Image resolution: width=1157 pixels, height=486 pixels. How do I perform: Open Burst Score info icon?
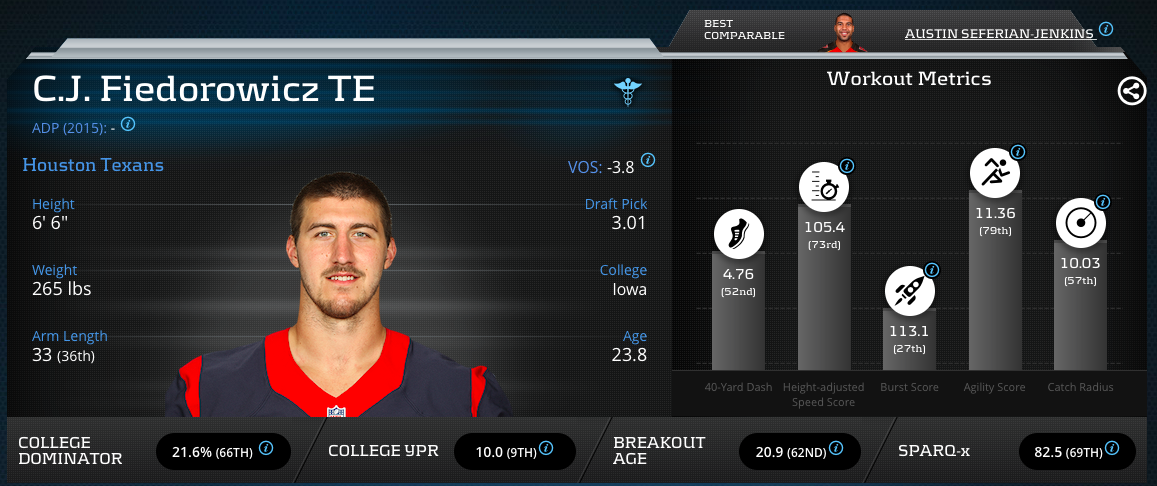[x=932, y=270]
